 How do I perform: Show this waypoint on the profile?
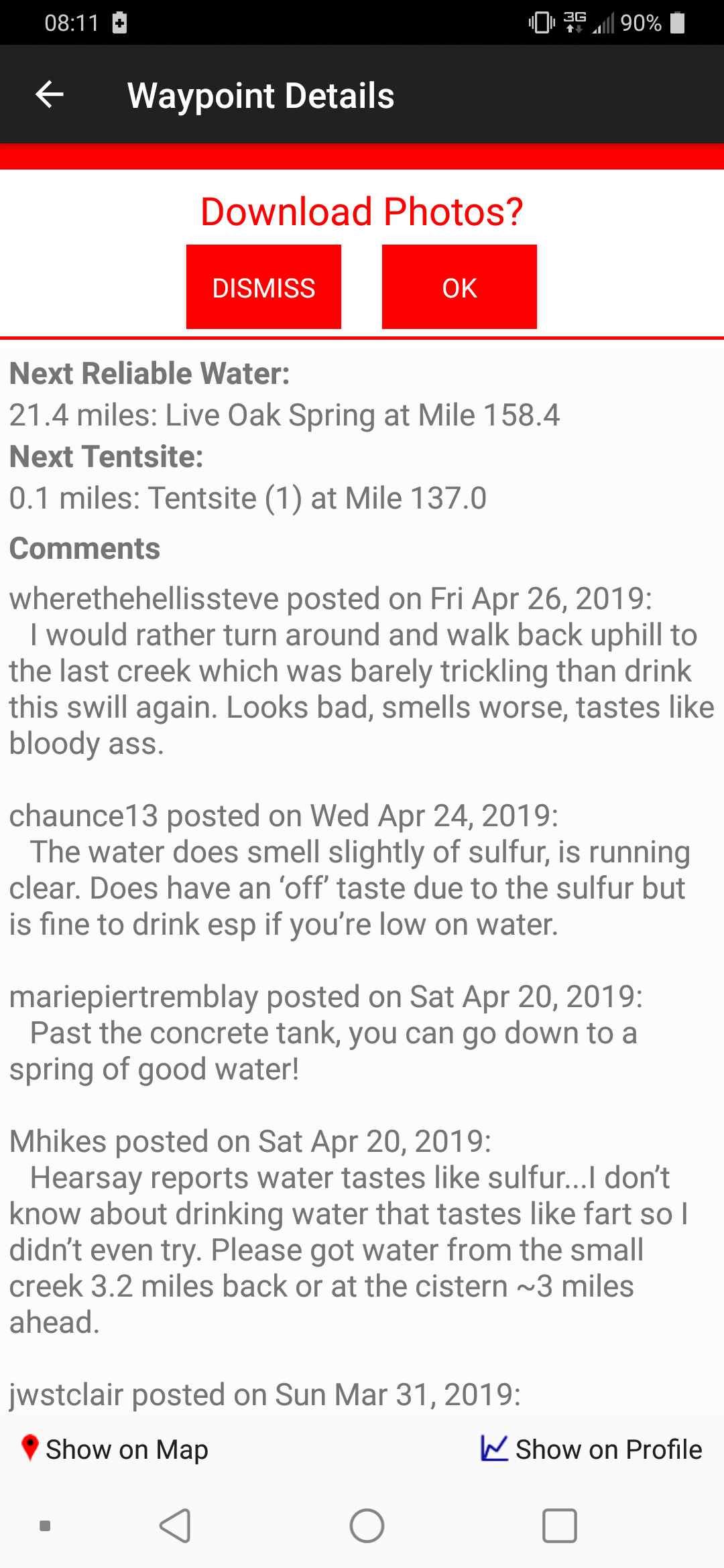(591, 1449)
